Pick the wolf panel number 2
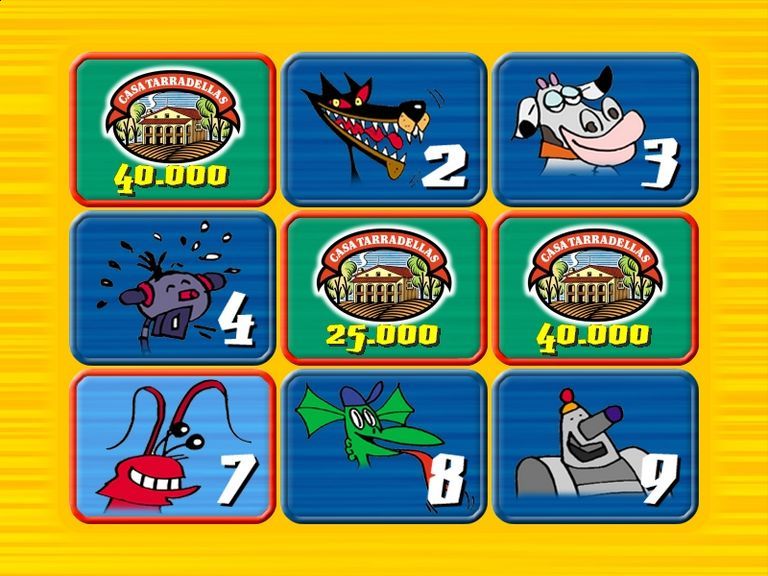This screenshot has height=576, width=768. [384, 129]
